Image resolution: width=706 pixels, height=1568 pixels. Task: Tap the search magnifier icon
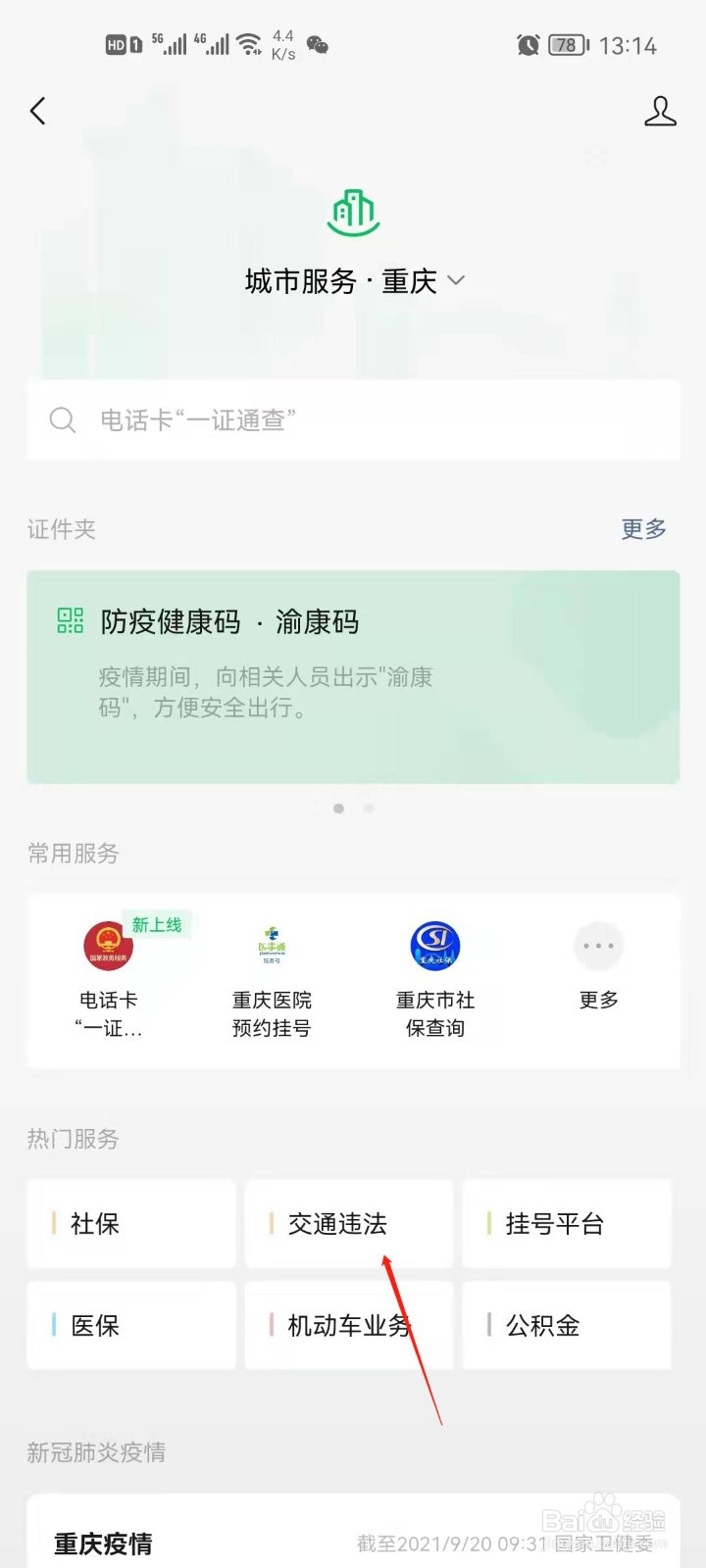pyautogui.click(x=63, y=420)
